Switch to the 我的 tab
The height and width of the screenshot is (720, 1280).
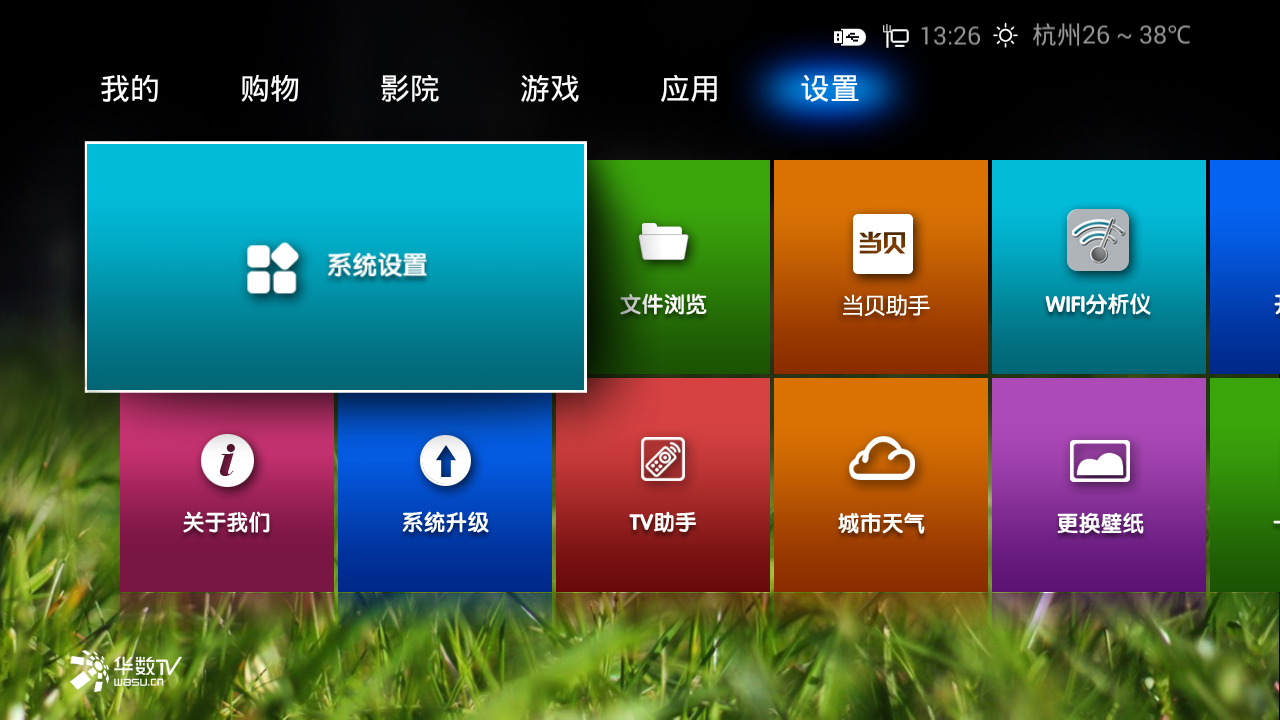click(130, 89)
